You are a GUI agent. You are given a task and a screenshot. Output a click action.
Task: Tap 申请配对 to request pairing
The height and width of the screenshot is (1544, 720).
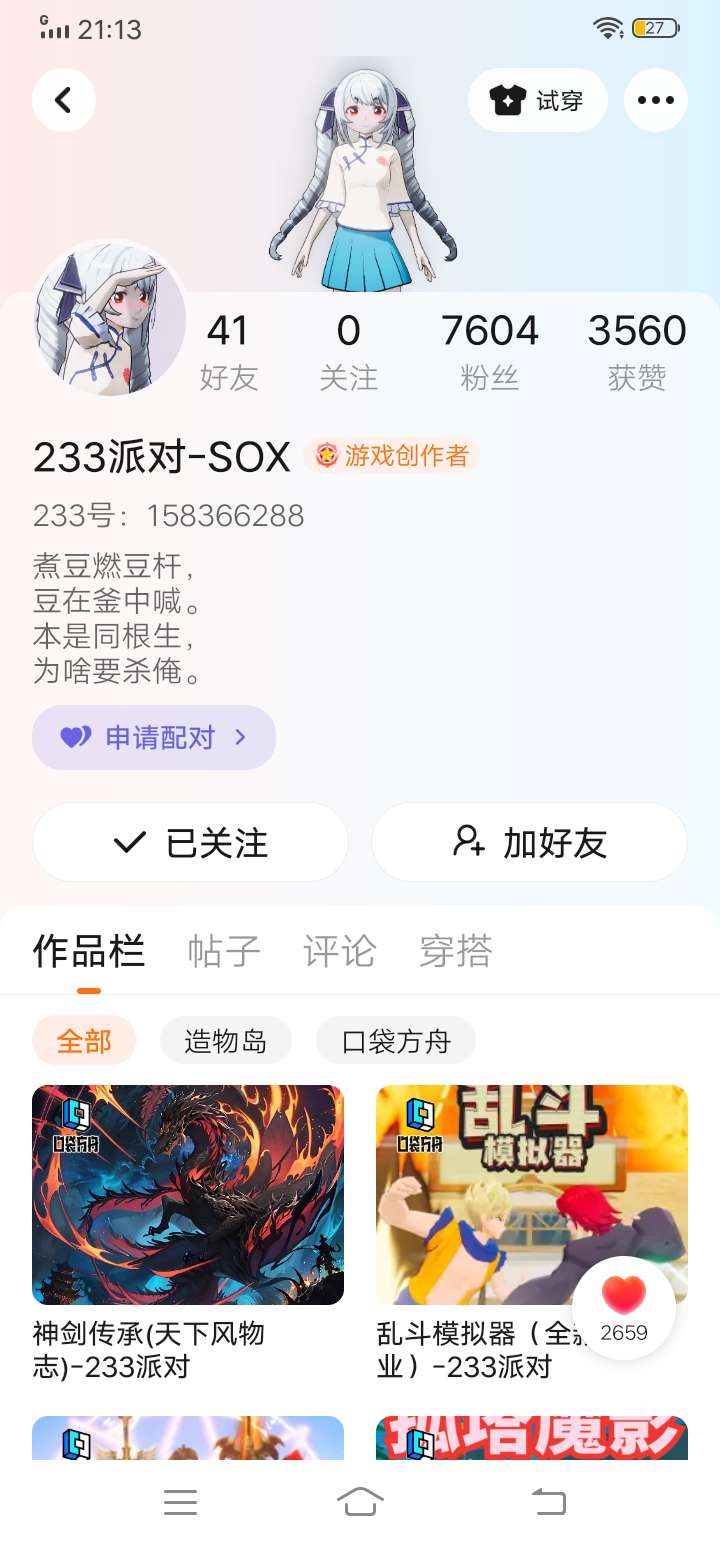(x=154, y=738)
